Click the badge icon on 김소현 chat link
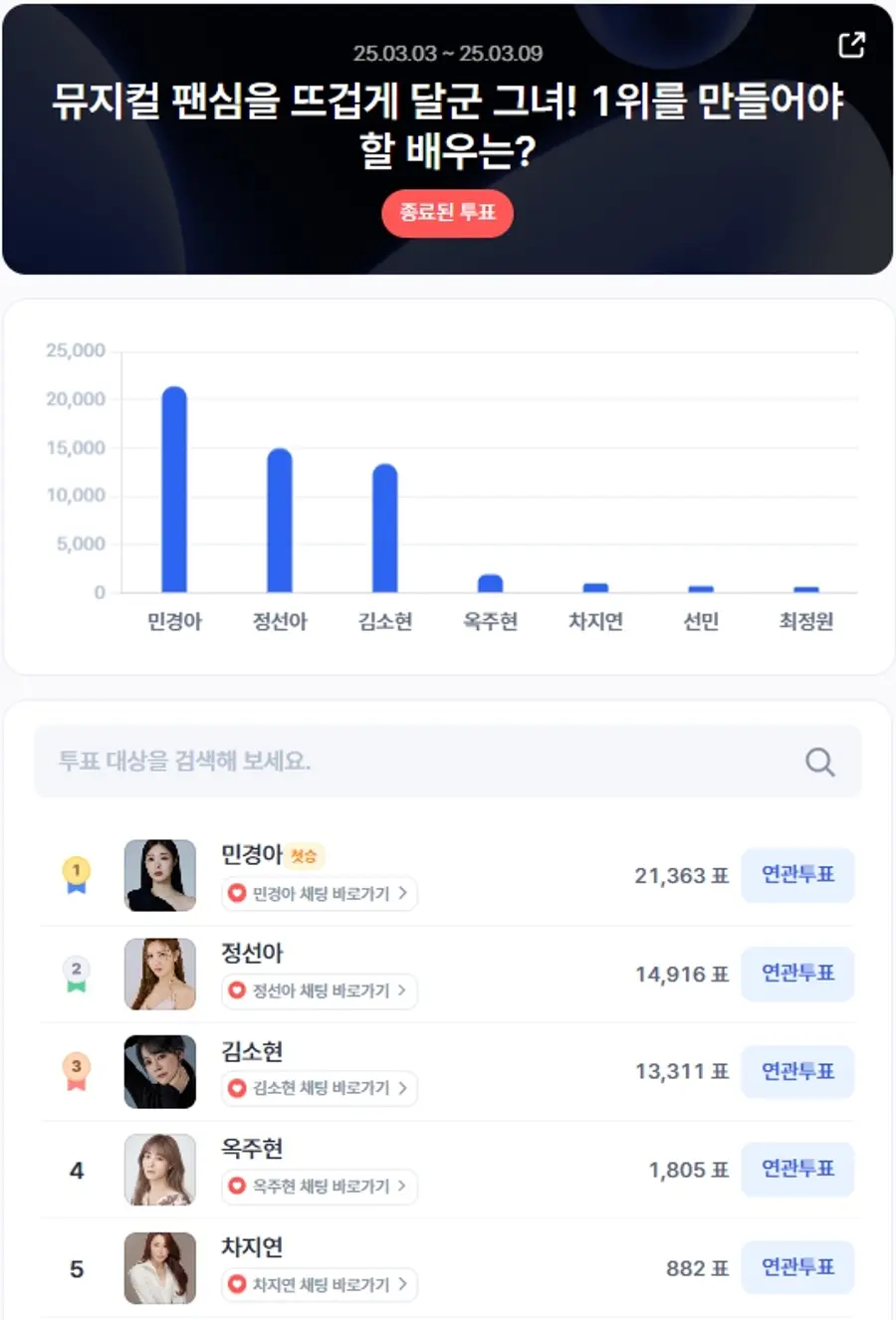This screenshot has width=896, height=1320. coord(237,1089)
